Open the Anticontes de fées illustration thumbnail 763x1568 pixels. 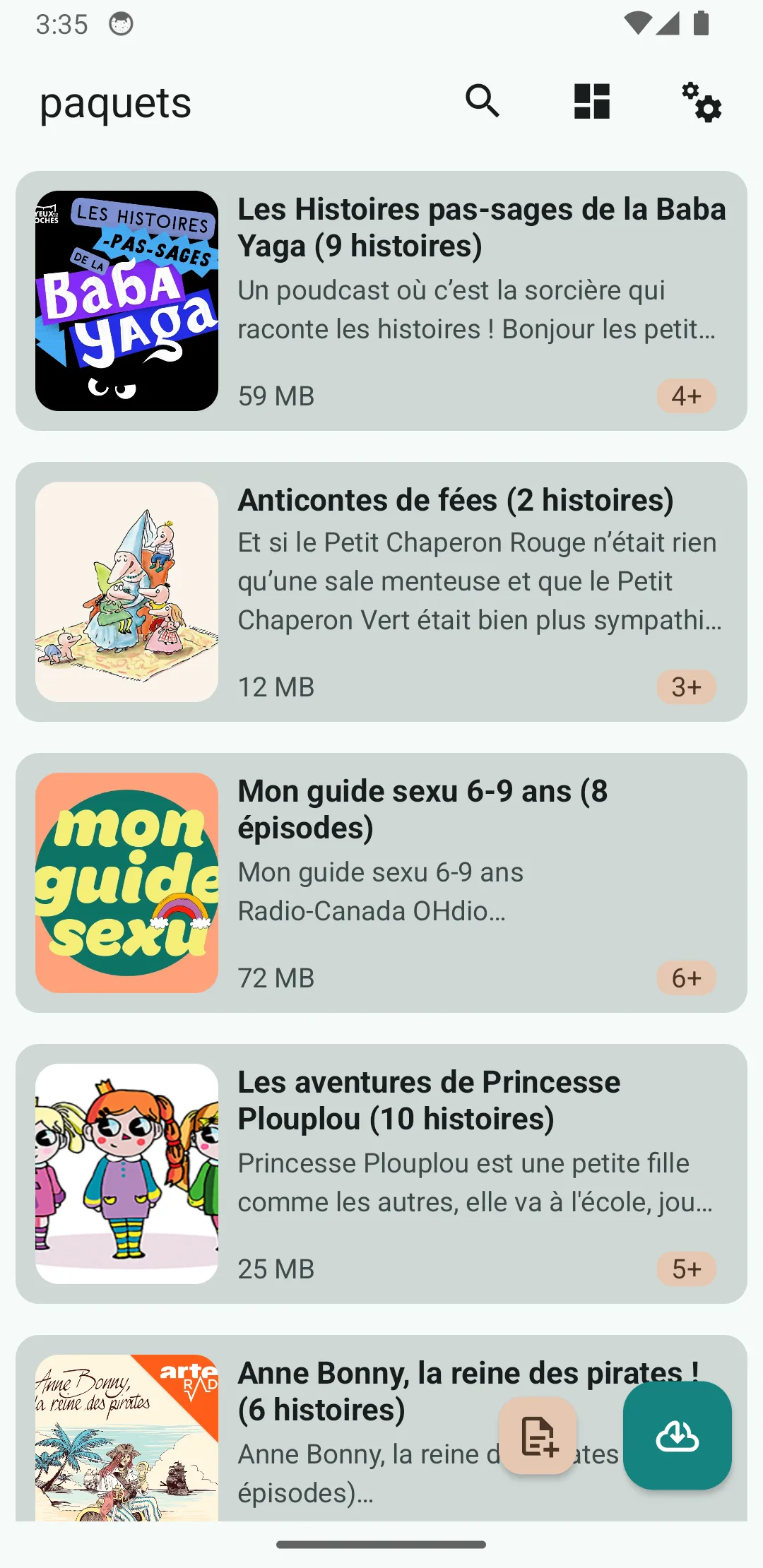point(126,588)
